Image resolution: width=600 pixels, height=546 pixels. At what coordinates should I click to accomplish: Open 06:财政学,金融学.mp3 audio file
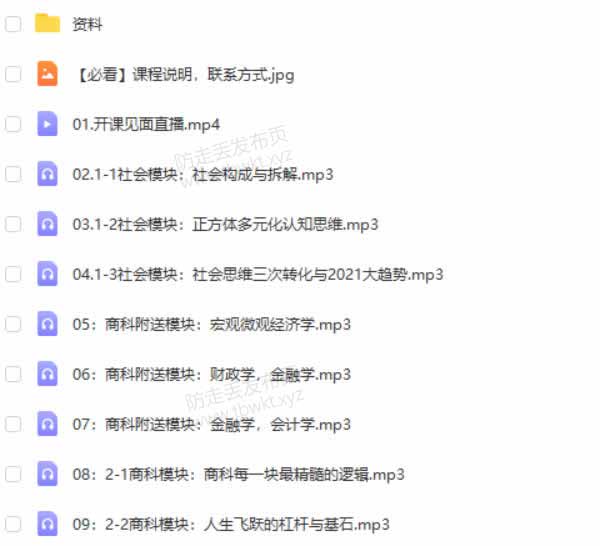pyautogui.click(x=211, y=374)
